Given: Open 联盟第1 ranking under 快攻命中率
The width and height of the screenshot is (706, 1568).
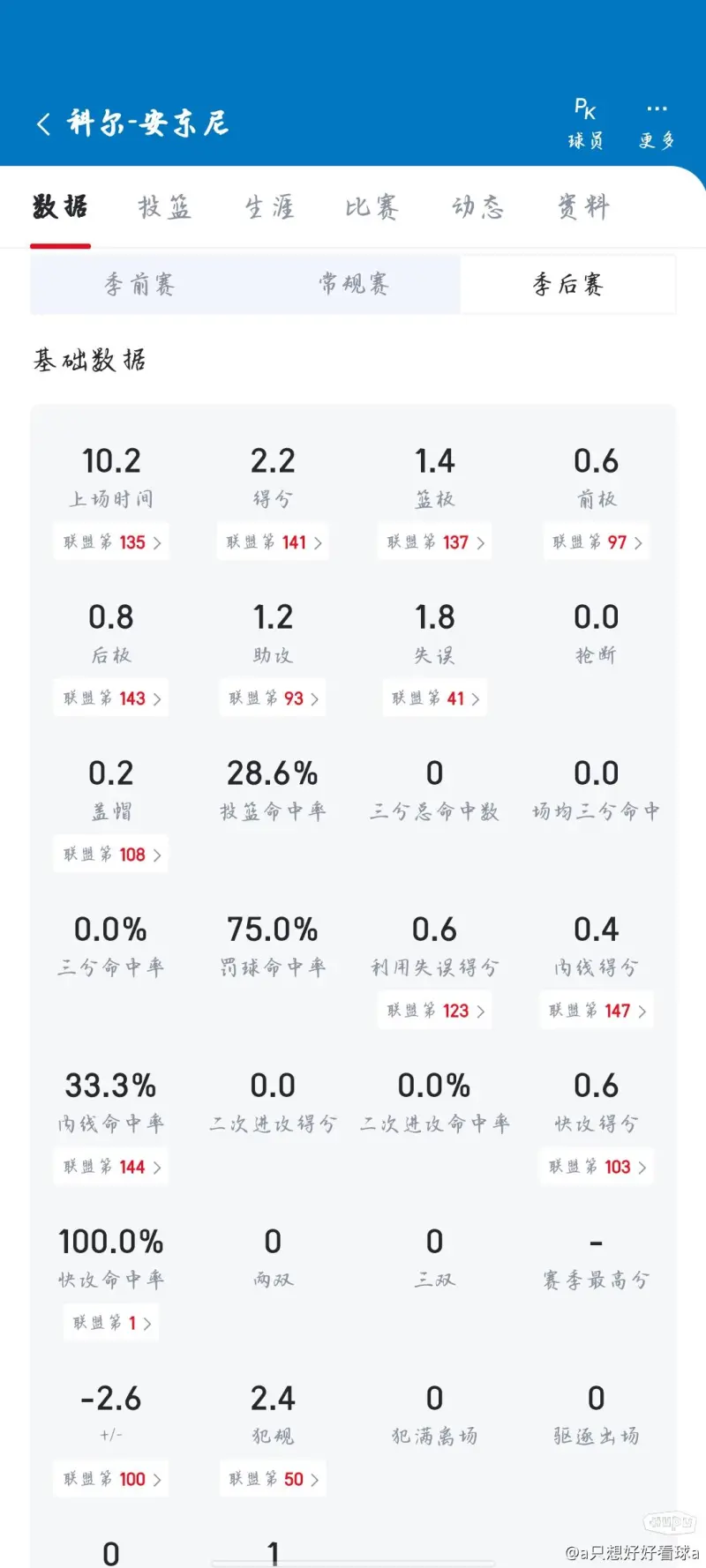Looking at the screenshot, I should tap(111, 1323).
